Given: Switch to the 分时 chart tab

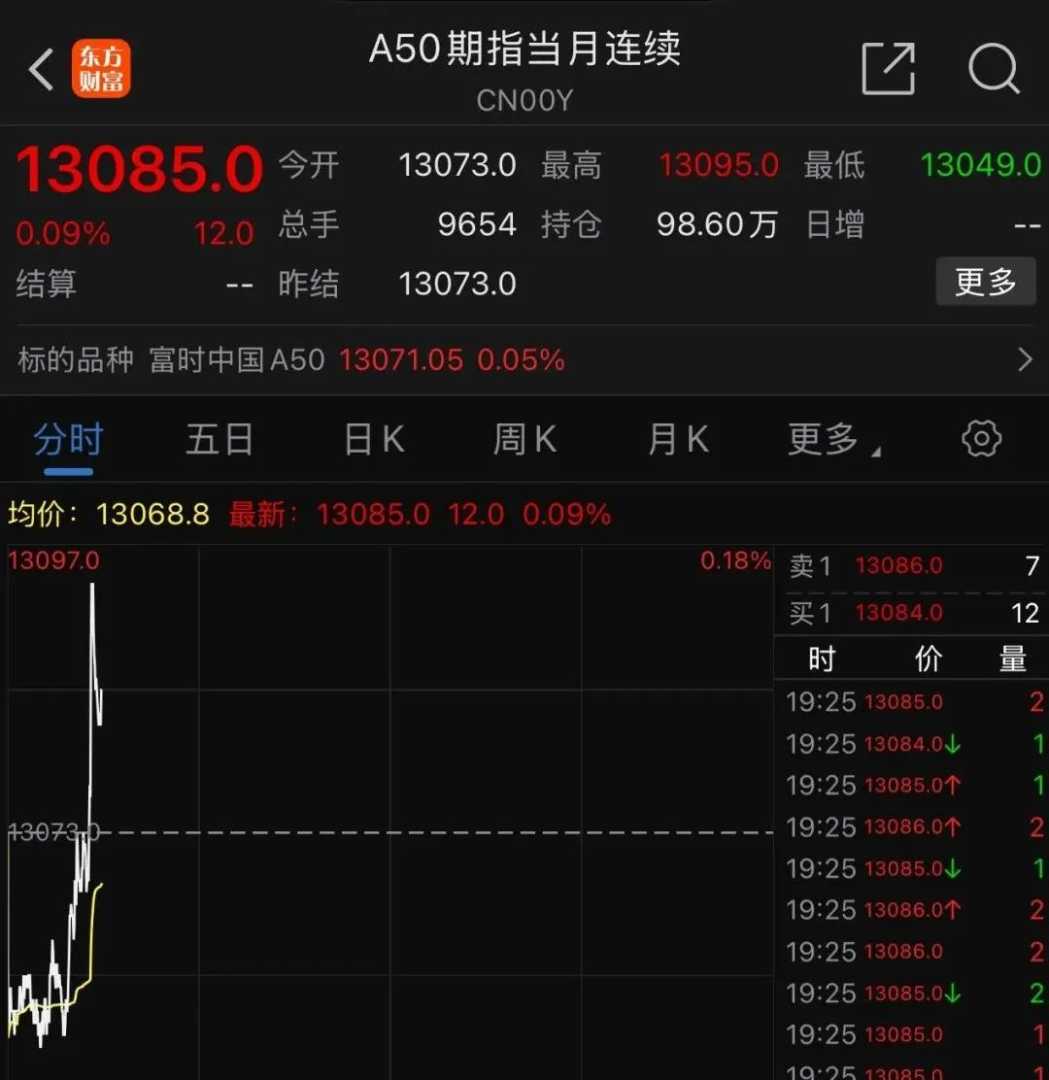Looking at the screenshot, I should coord(68,439).
